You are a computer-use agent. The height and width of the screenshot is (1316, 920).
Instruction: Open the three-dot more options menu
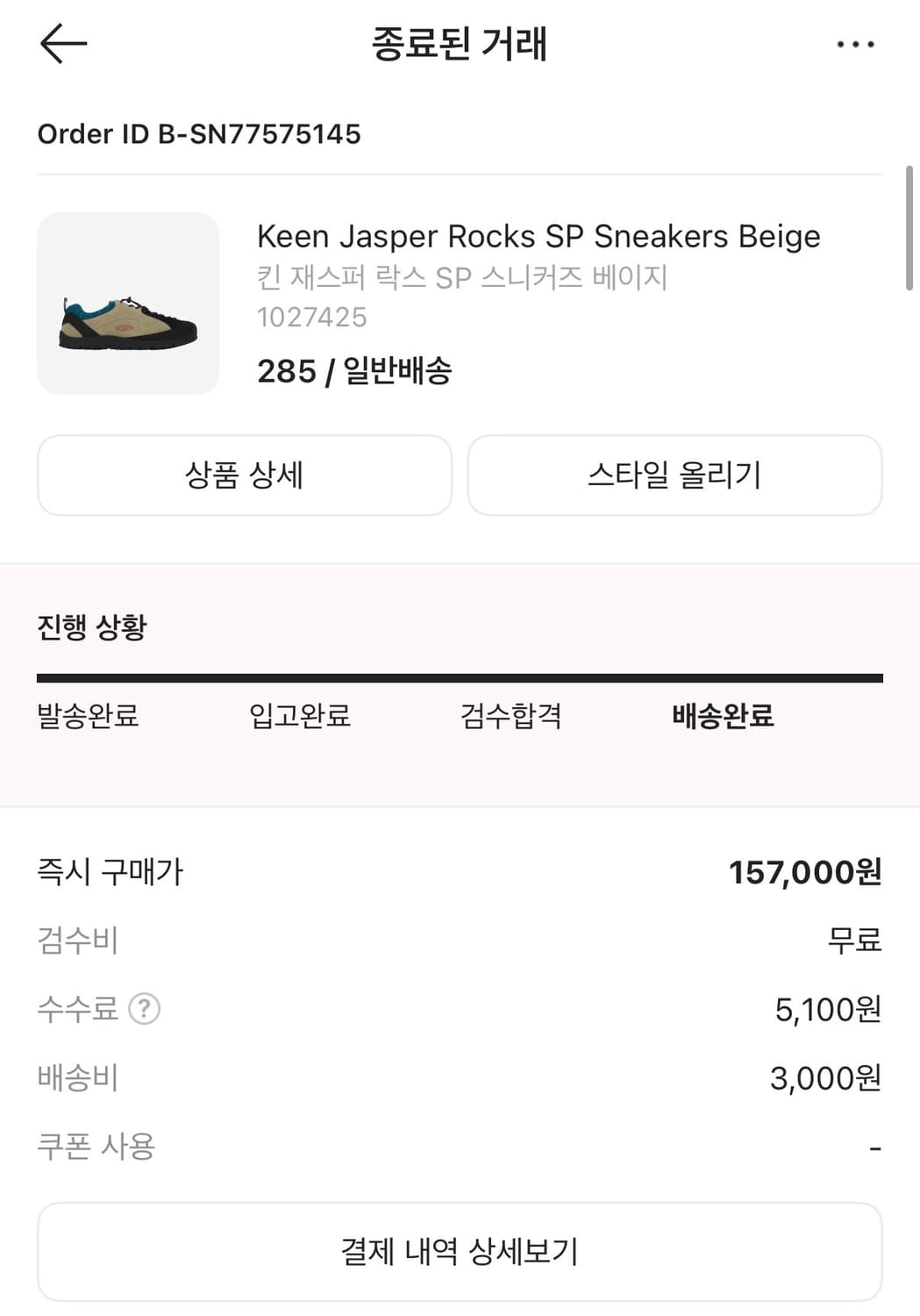[855, 44]
